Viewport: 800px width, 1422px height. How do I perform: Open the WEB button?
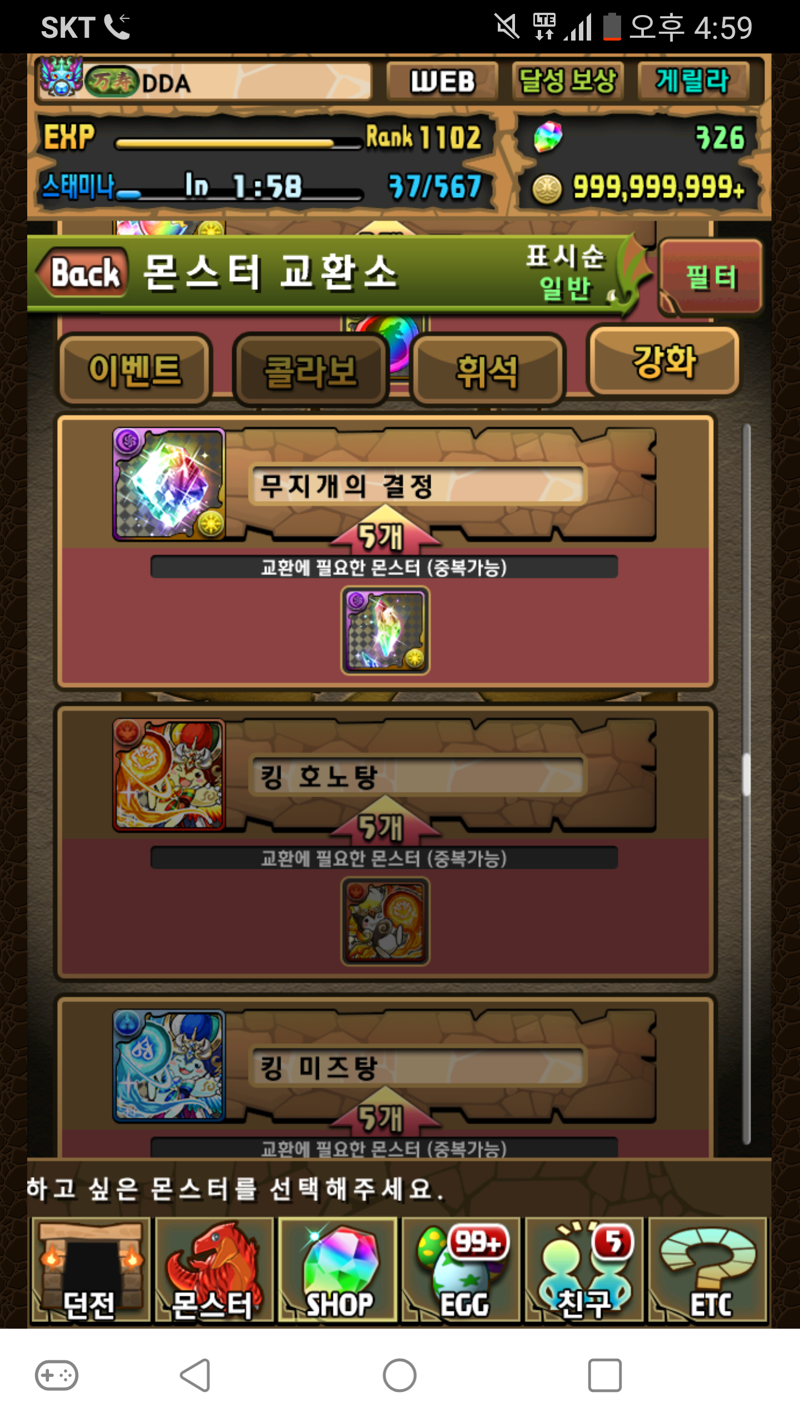(x=441, y=82)
